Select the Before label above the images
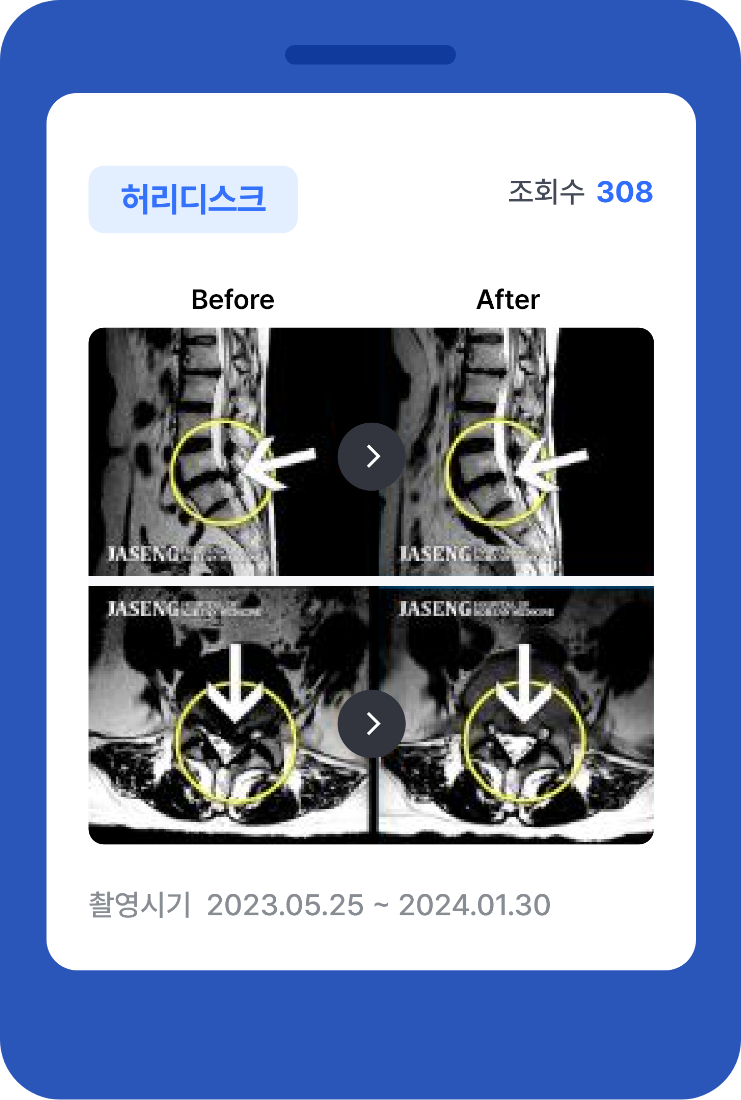This screenshot has width=741, height=1100. [233, 299]
